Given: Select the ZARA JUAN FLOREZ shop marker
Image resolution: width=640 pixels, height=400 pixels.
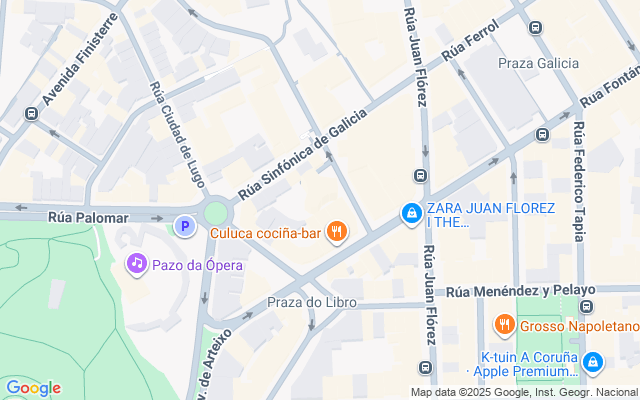Looking at the screenshot, I should 410,213.
